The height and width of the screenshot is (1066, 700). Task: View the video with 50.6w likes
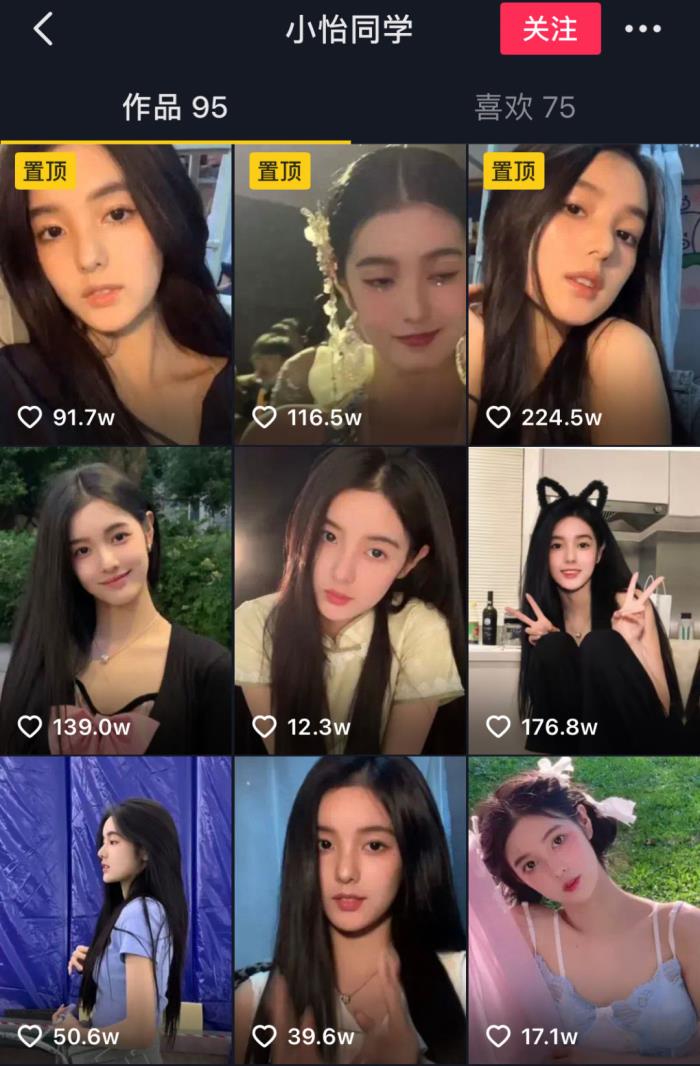tap(115, 910)
